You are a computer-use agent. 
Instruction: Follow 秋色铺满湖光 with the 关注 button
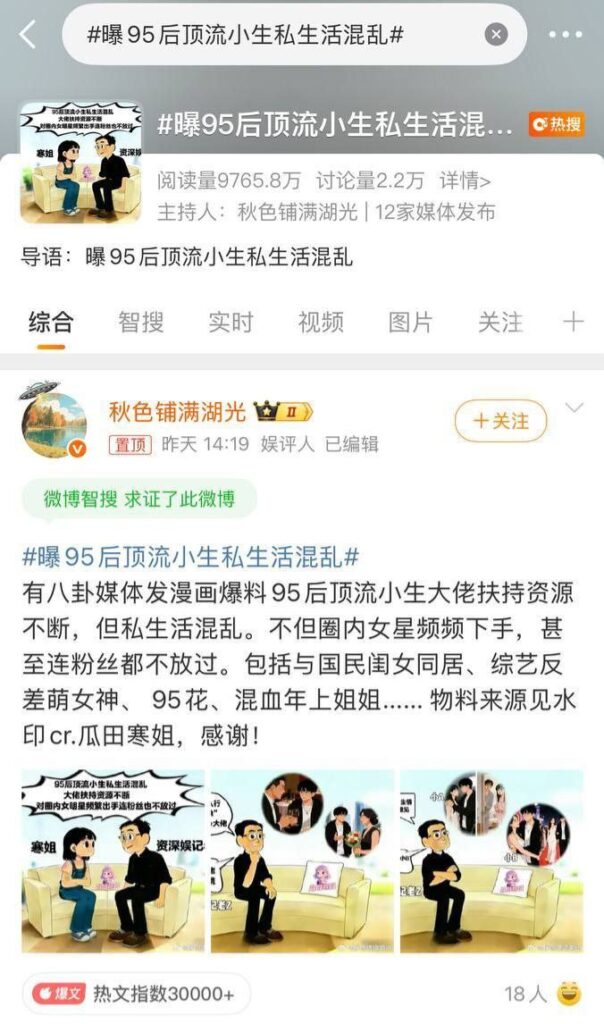click(x=500, y=421)
